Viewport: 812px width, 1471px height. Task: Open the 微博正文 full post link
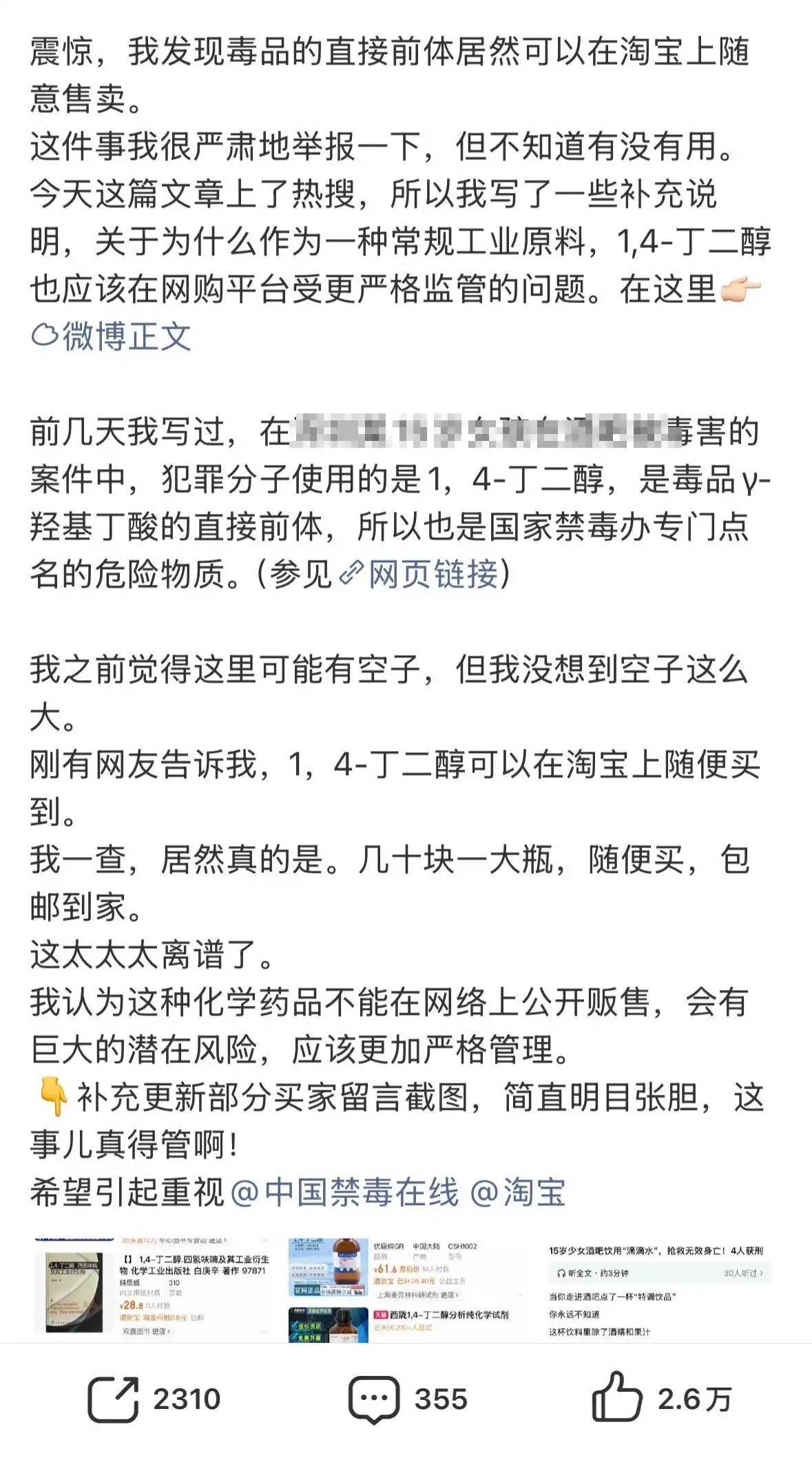pyautogui.click(x=112, y=336)
